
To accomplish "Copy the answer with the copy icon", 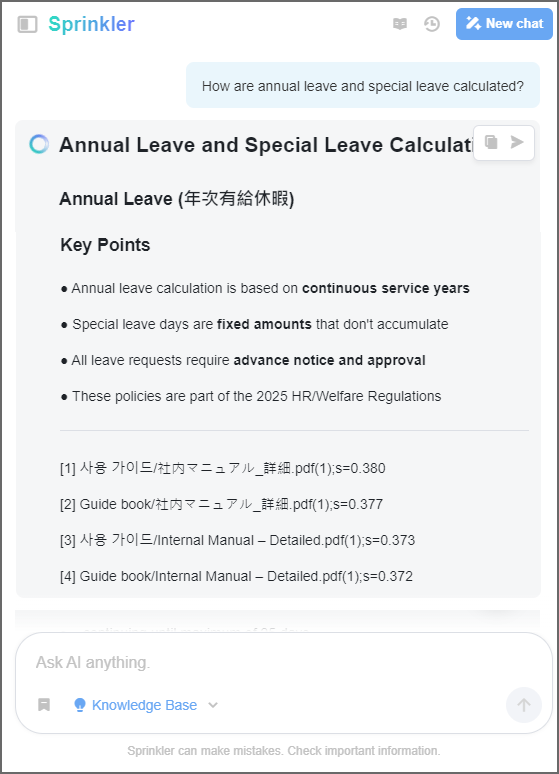I will (491, 142).
